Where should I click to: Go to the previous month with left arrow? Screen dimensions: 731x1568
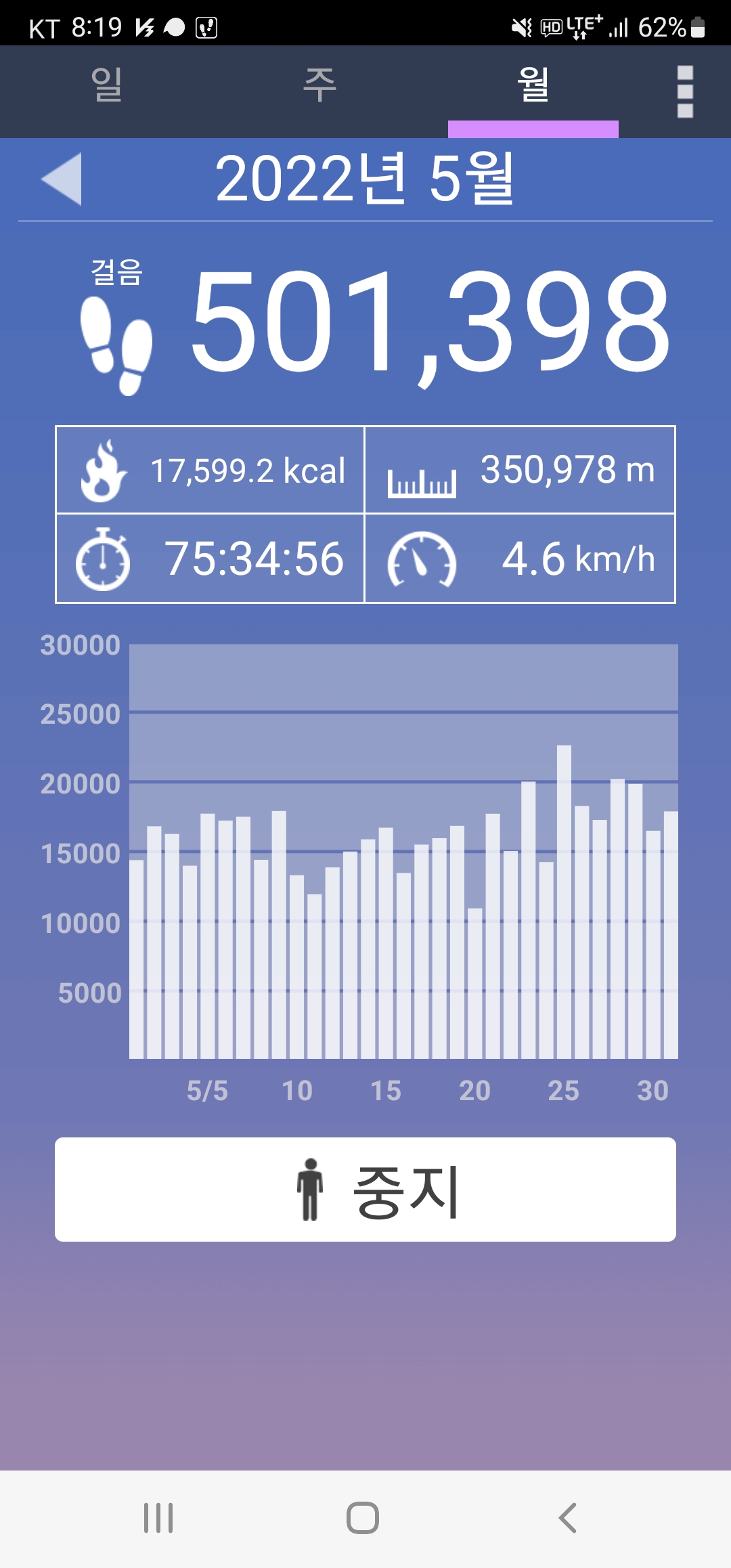click(62, 179)
